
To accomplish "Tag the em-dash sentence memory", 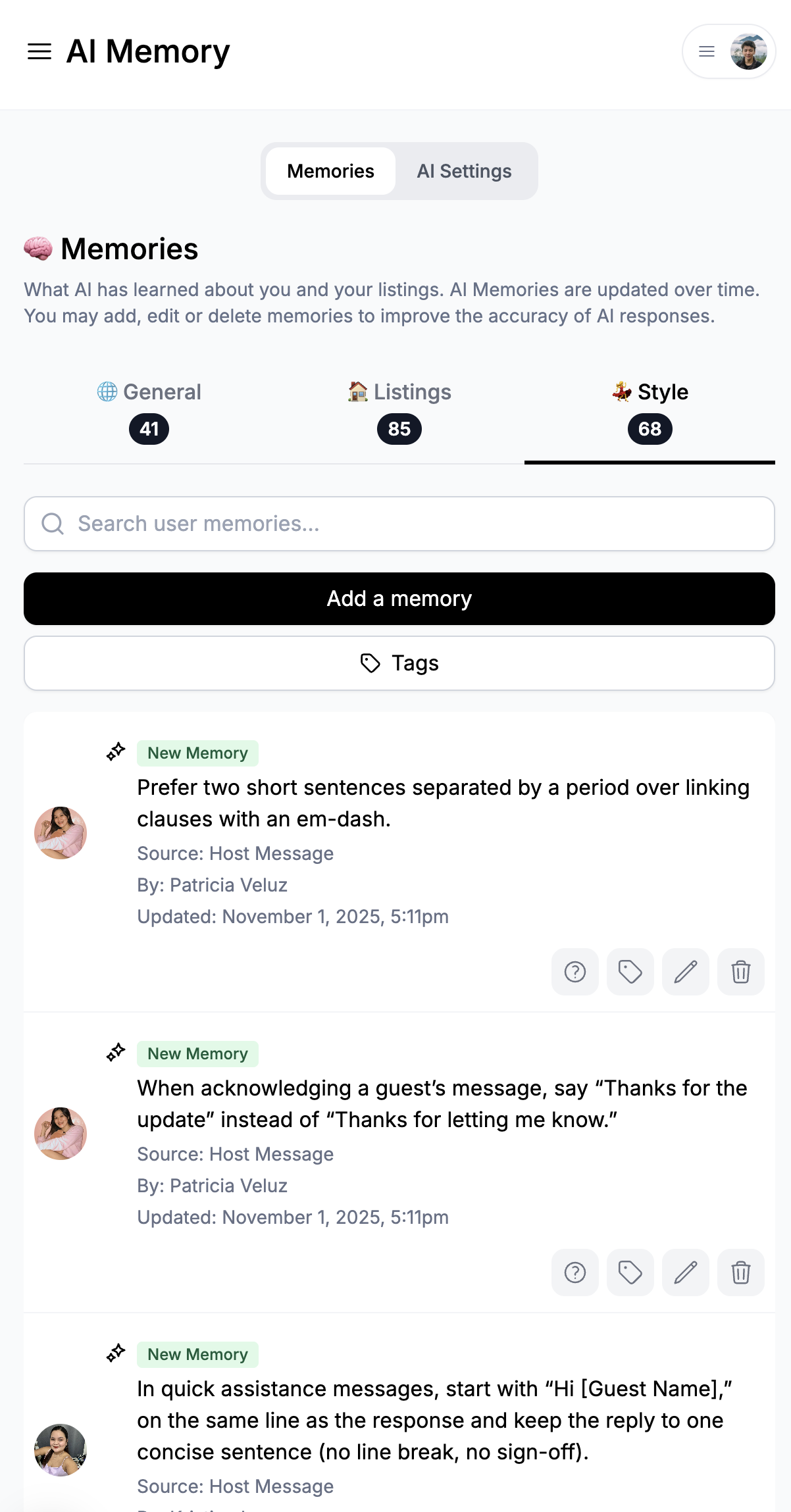I will coord(630,972).
